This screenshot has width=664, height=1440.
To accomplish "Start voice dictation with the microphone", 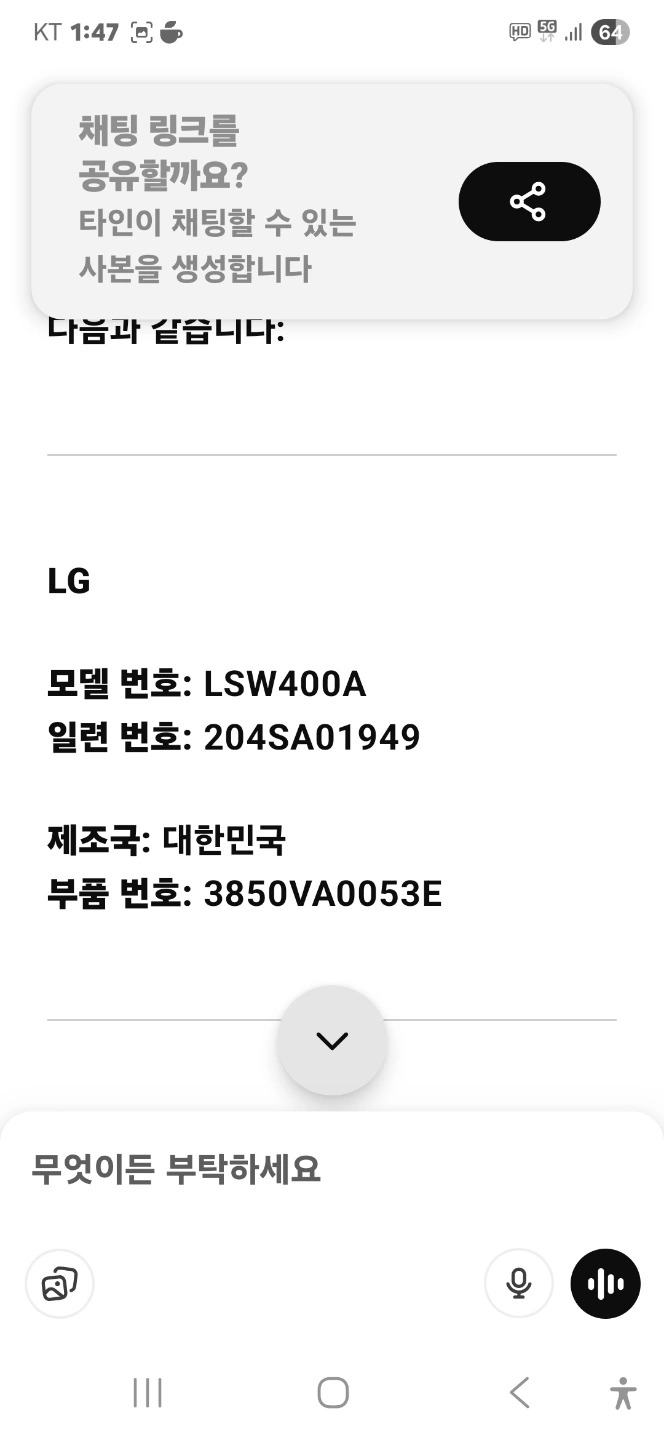I will (x=518, y=1283).
